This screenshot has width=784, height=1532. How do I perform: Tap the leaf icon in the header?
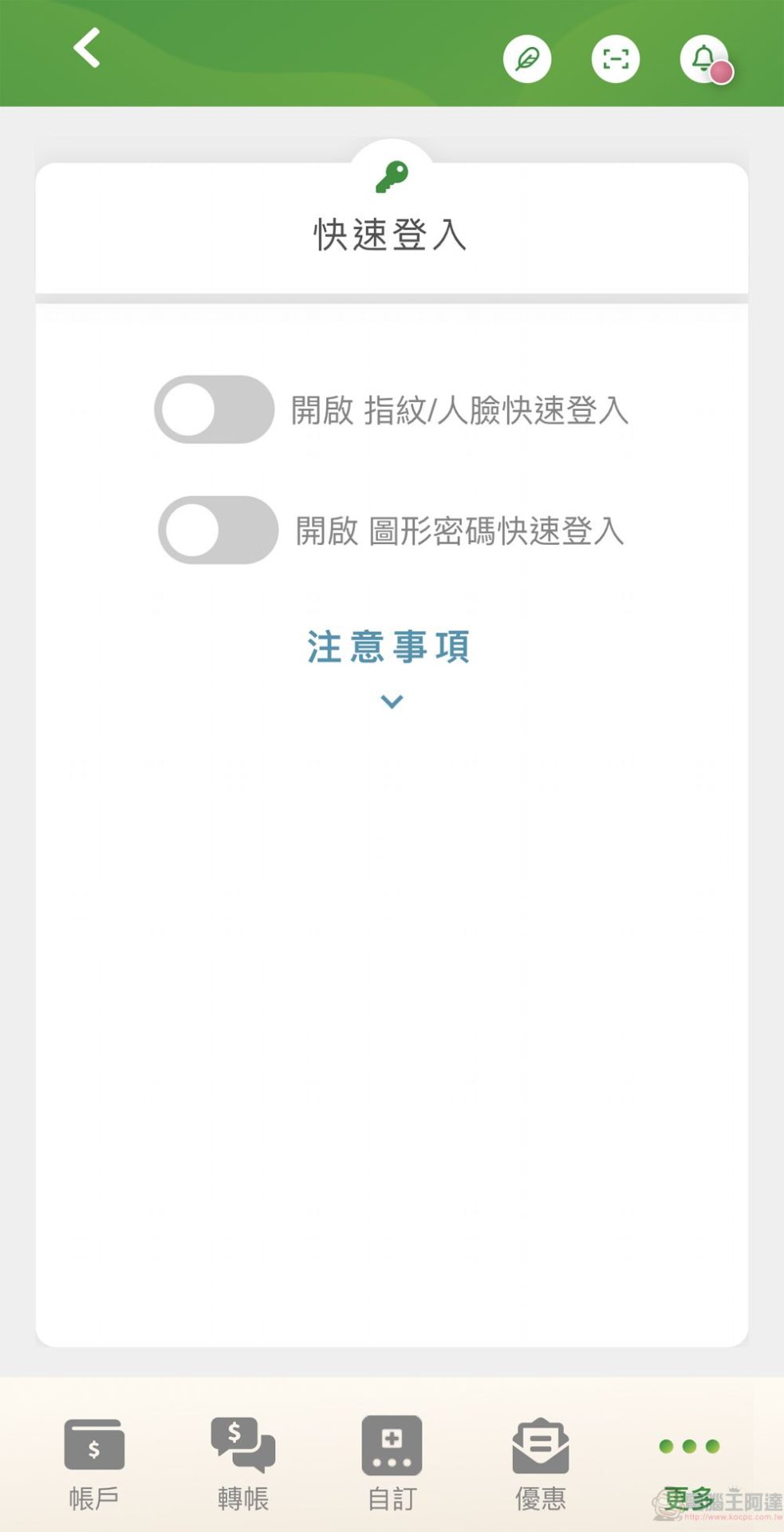[x=527, y=59]
